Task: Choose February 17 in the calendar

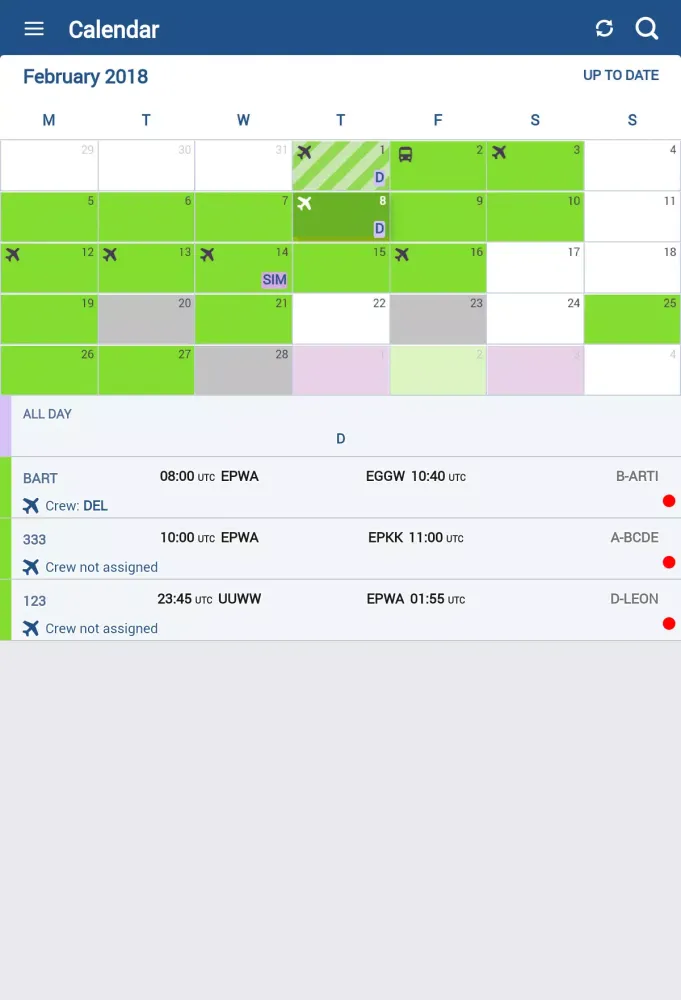Action: pos(535,268)
